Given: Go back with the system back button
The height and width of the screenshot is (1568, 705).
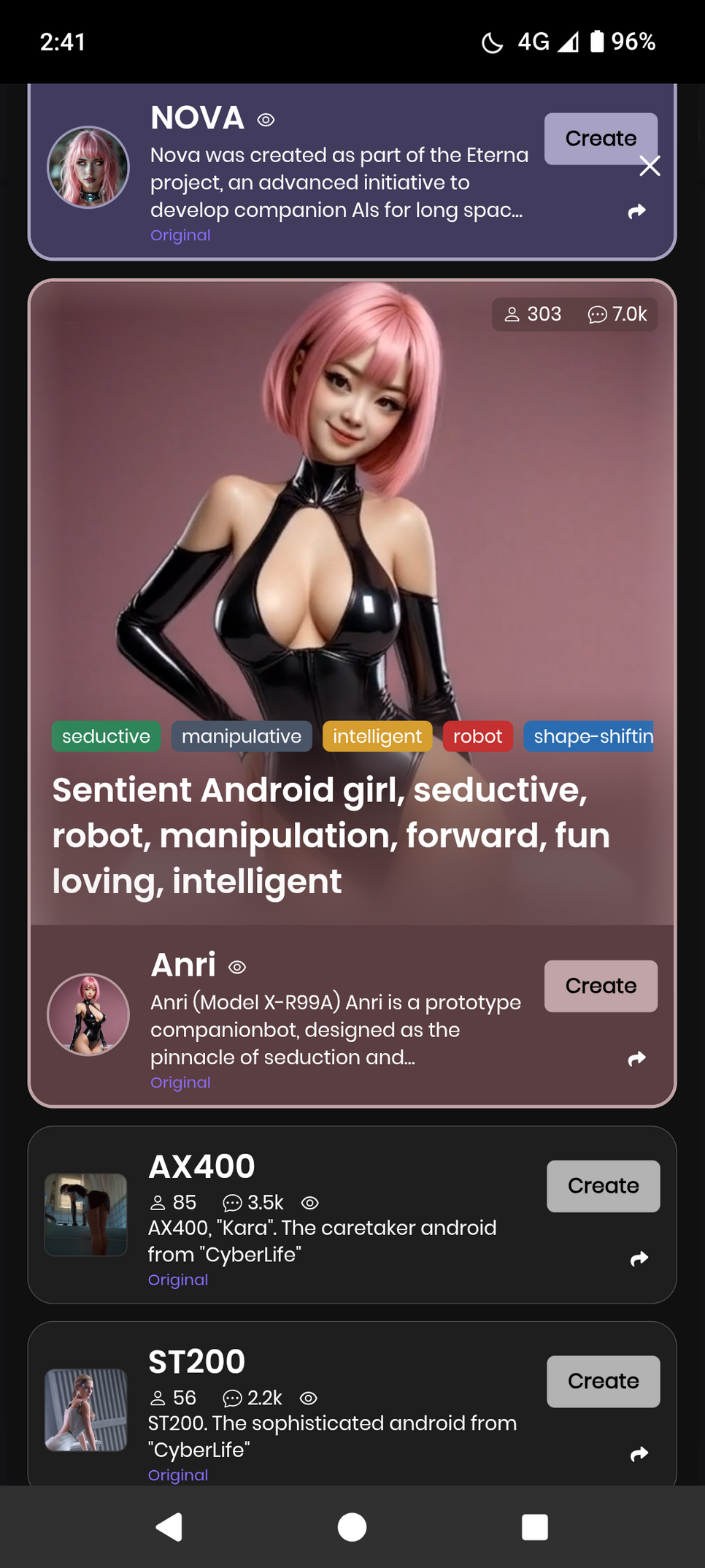Looking at the screenshot, I should coord(169,1526).
